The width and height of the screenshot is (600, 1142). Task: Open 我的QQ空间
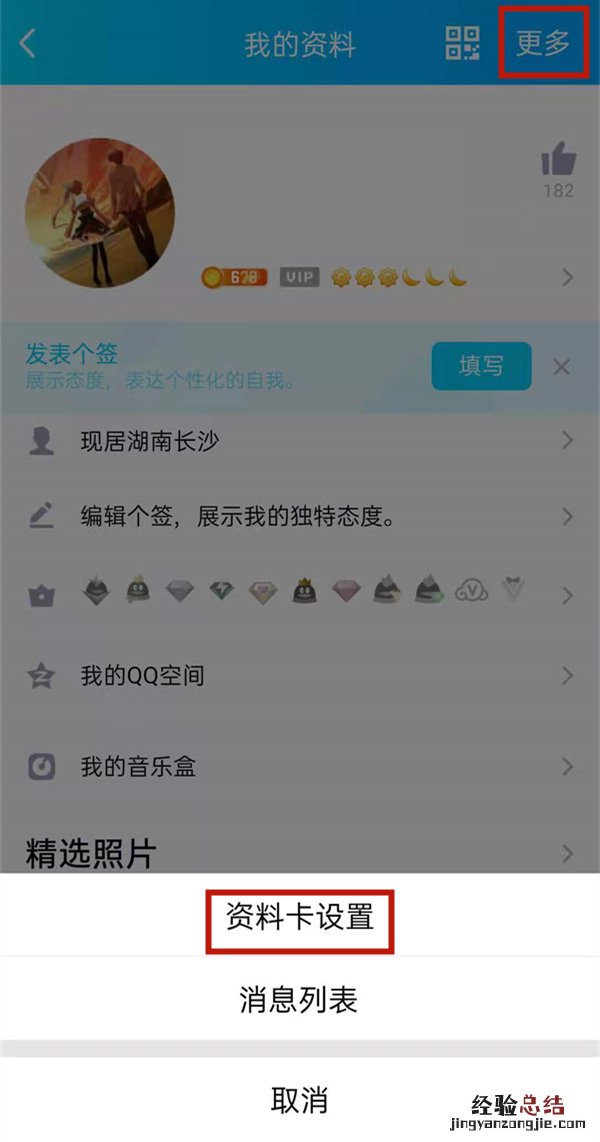point(300,676)
